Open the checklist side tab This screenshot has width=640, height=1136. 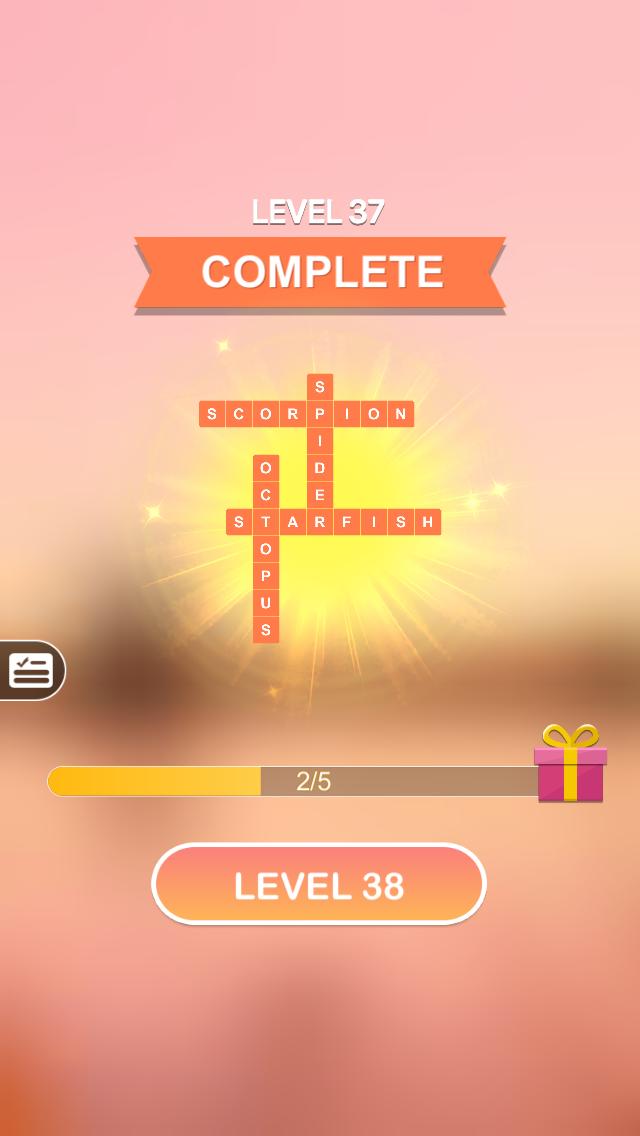coord(30,670)
